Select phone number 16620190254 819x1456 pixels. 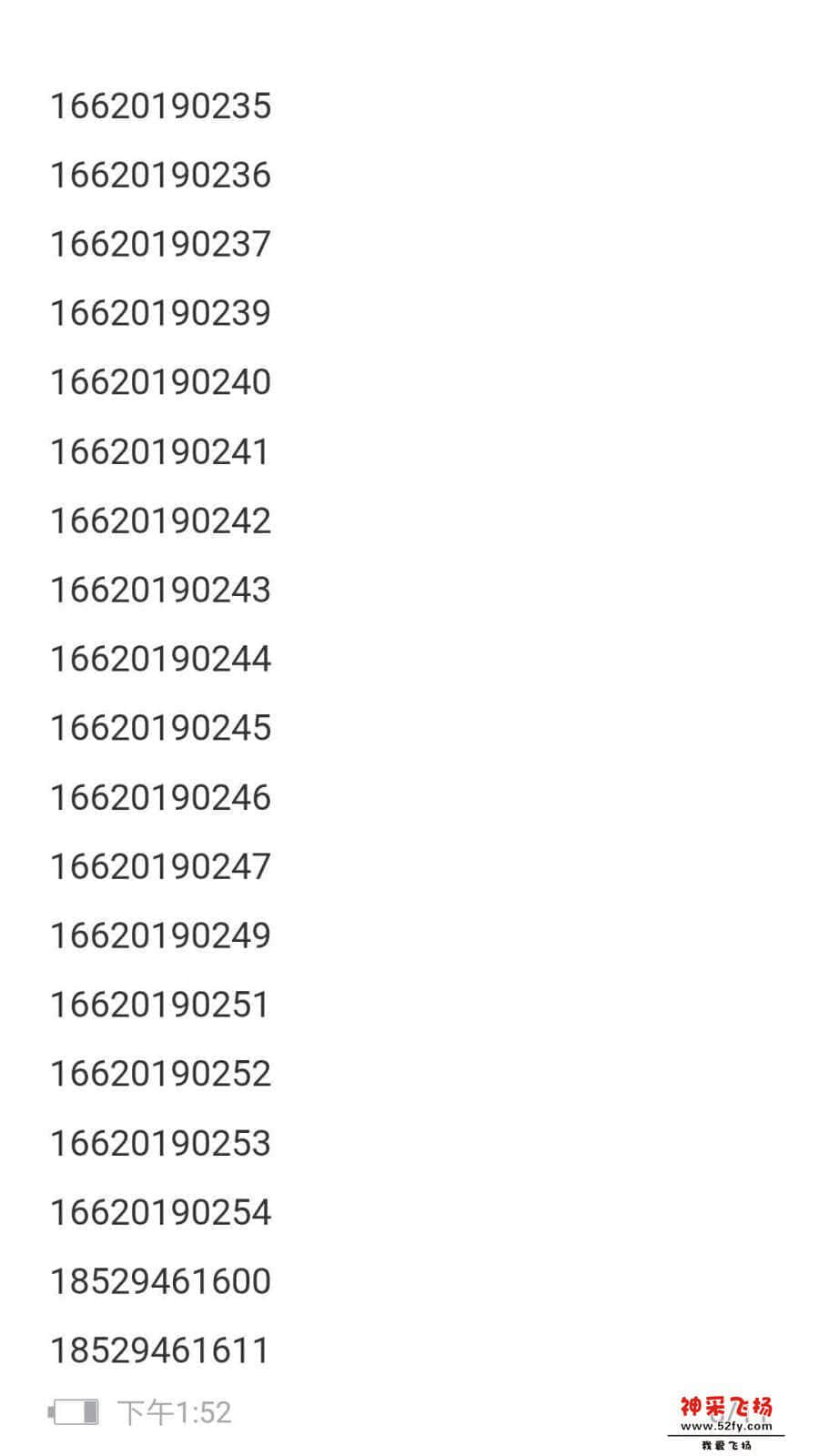[x=159, y=1212]
